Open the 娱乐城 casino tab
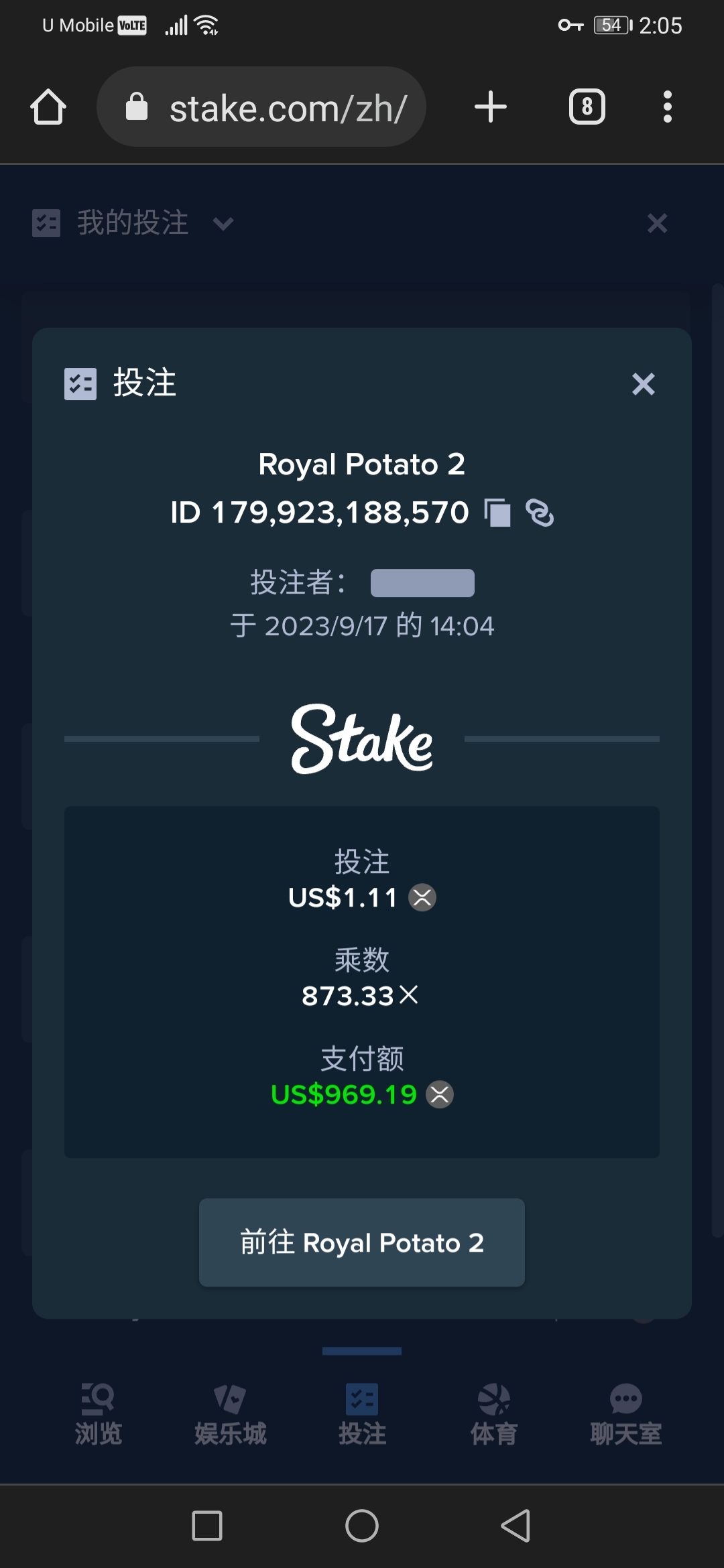 pyautogui.click(x=230, y=1415)
